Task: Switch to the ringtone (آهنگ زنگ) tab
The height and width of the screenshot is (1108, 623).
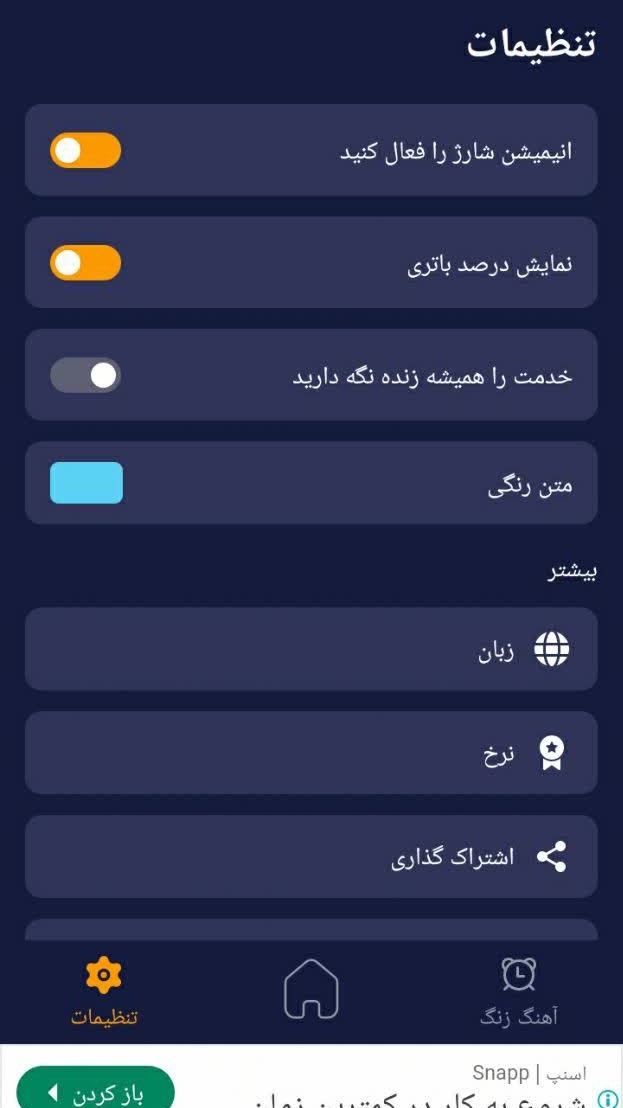Action: point(518,991)
